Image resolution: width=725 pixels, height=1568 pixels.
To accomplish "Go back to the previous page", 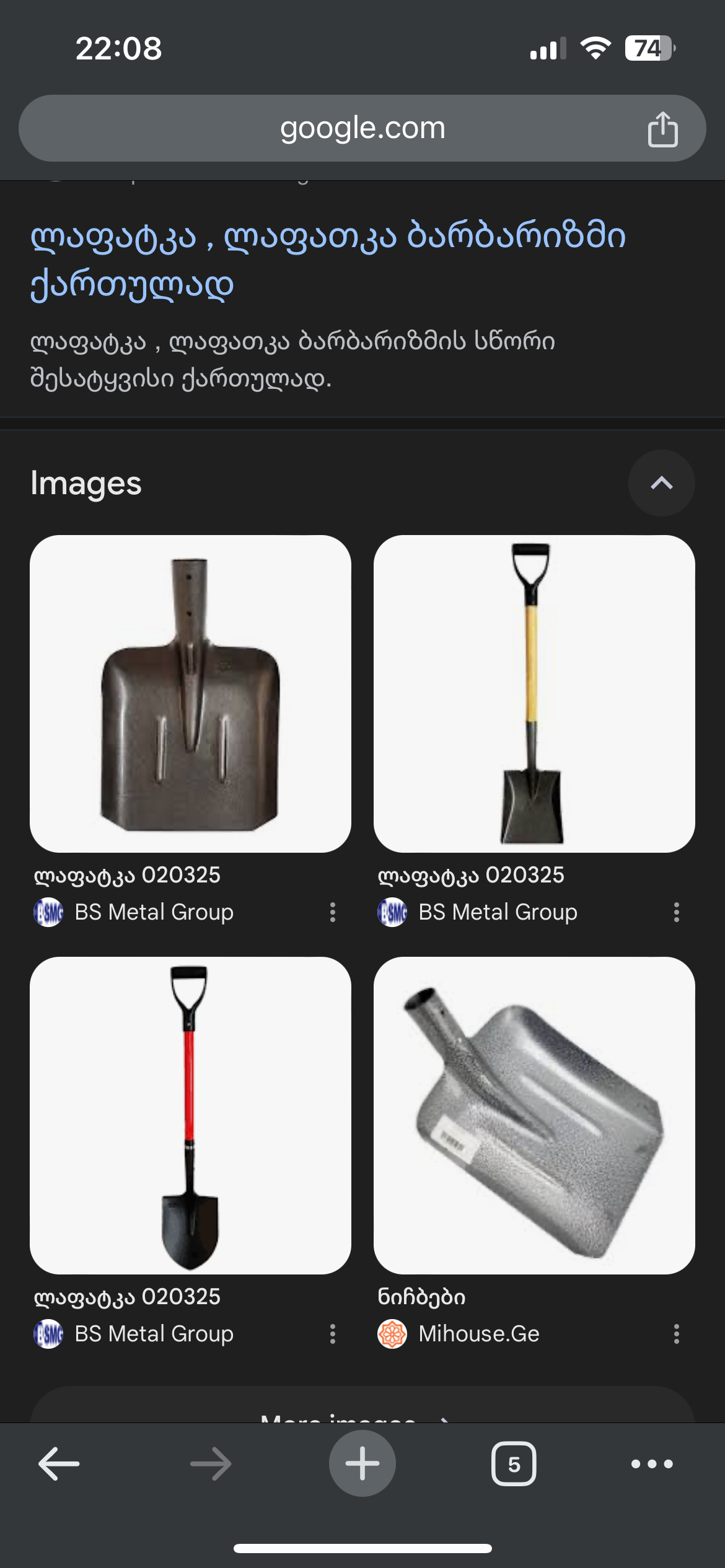I will (59, 1464).
